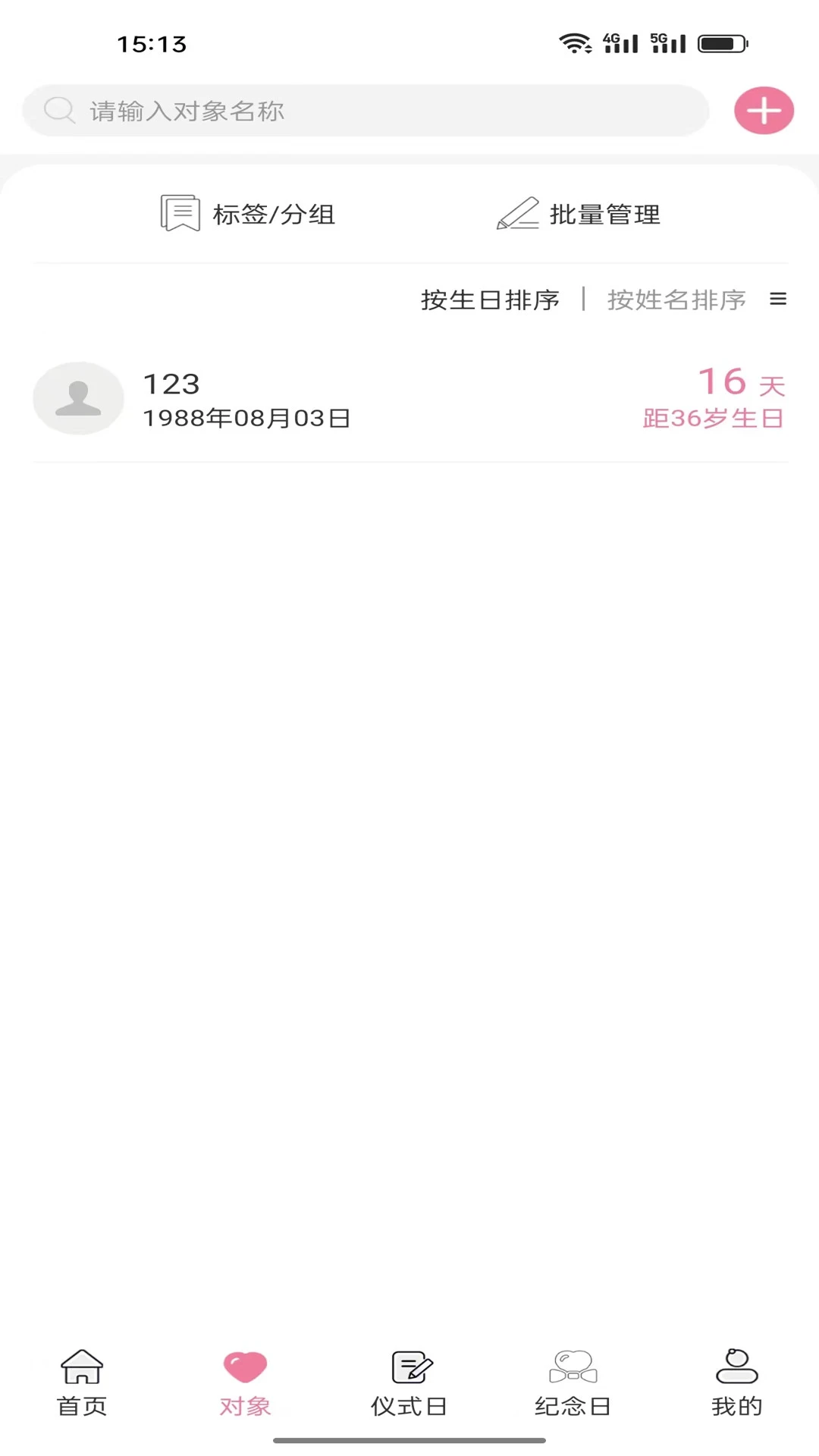
Task: Select 按生日排序 sorting
Action: (490, 300)
